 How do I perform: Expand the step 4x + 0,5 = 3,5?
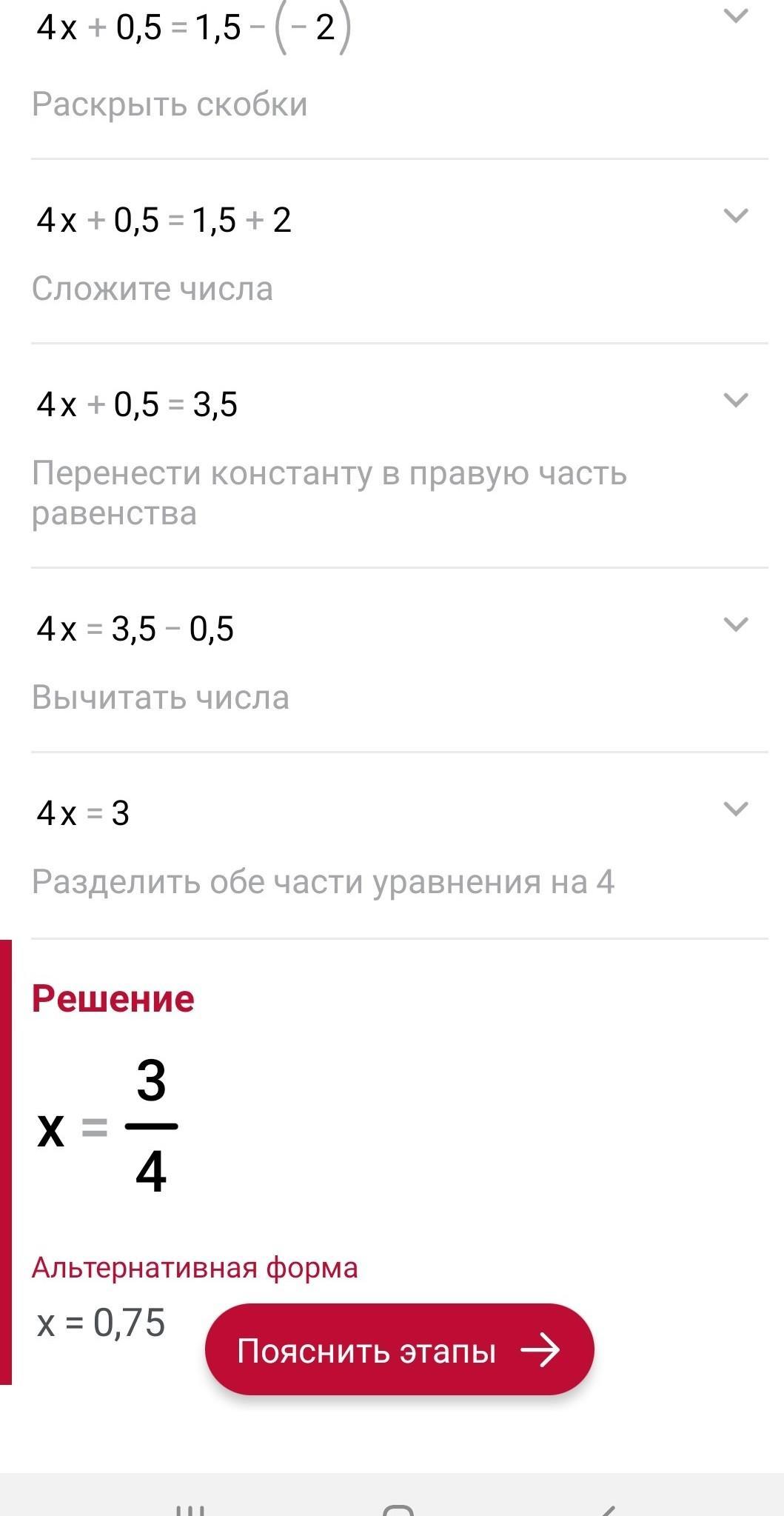point(735,401)
